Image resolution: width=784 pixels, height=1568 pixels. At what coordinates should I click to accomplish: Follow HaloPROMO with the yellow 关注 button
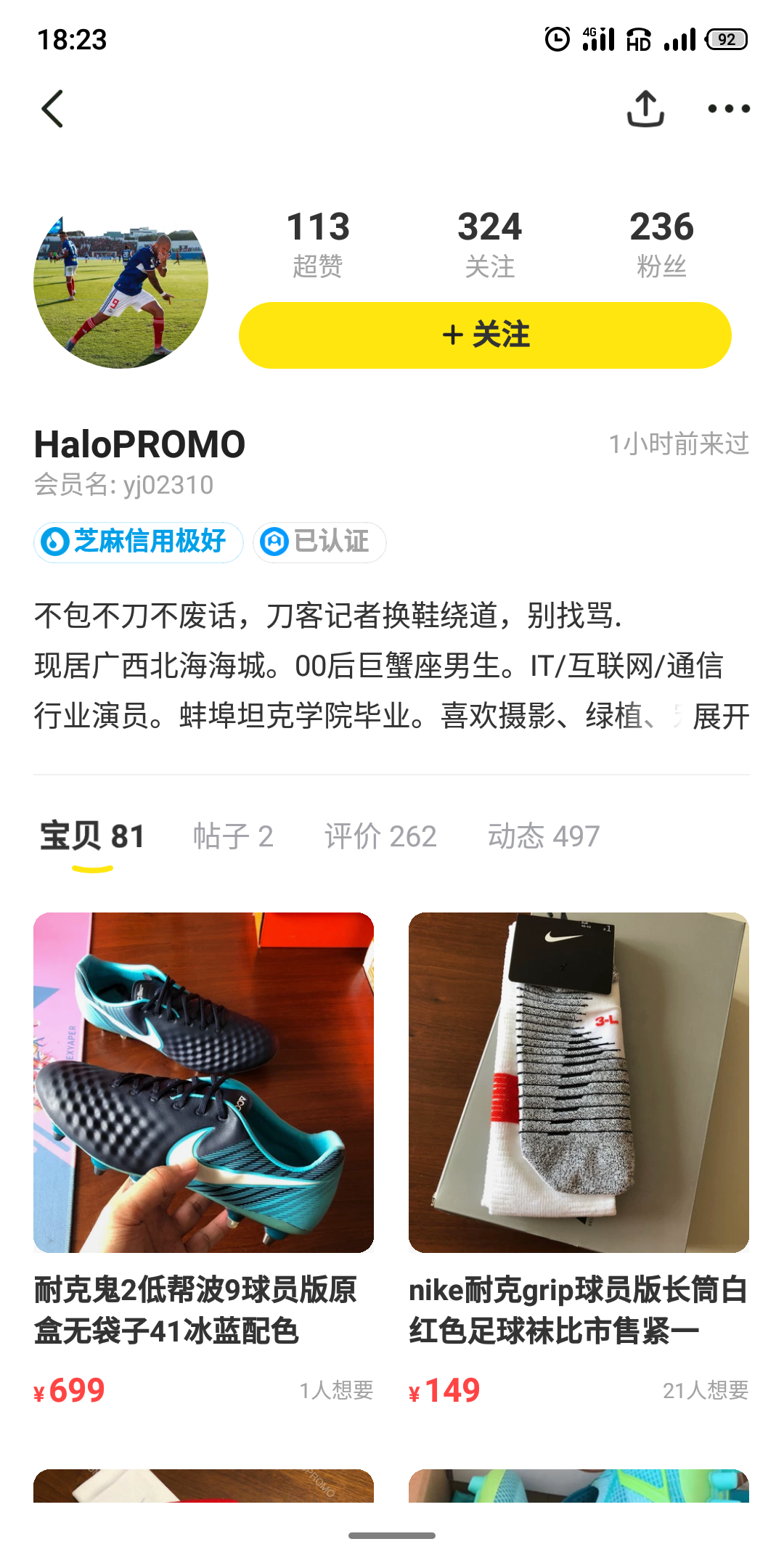(x=485, y=335)
